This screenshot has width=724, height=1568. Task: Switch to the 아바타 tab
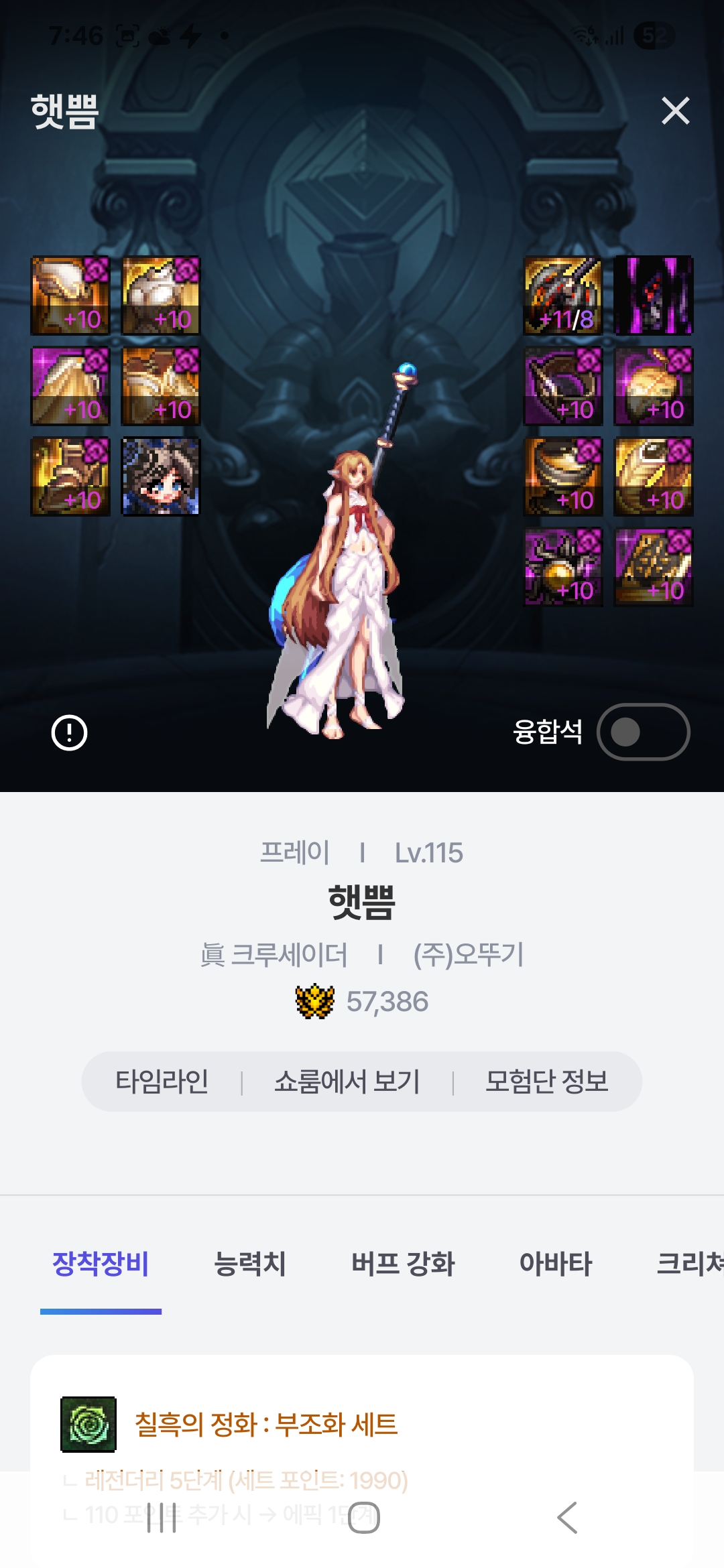pyautogui.click(x=555, y=1264)
